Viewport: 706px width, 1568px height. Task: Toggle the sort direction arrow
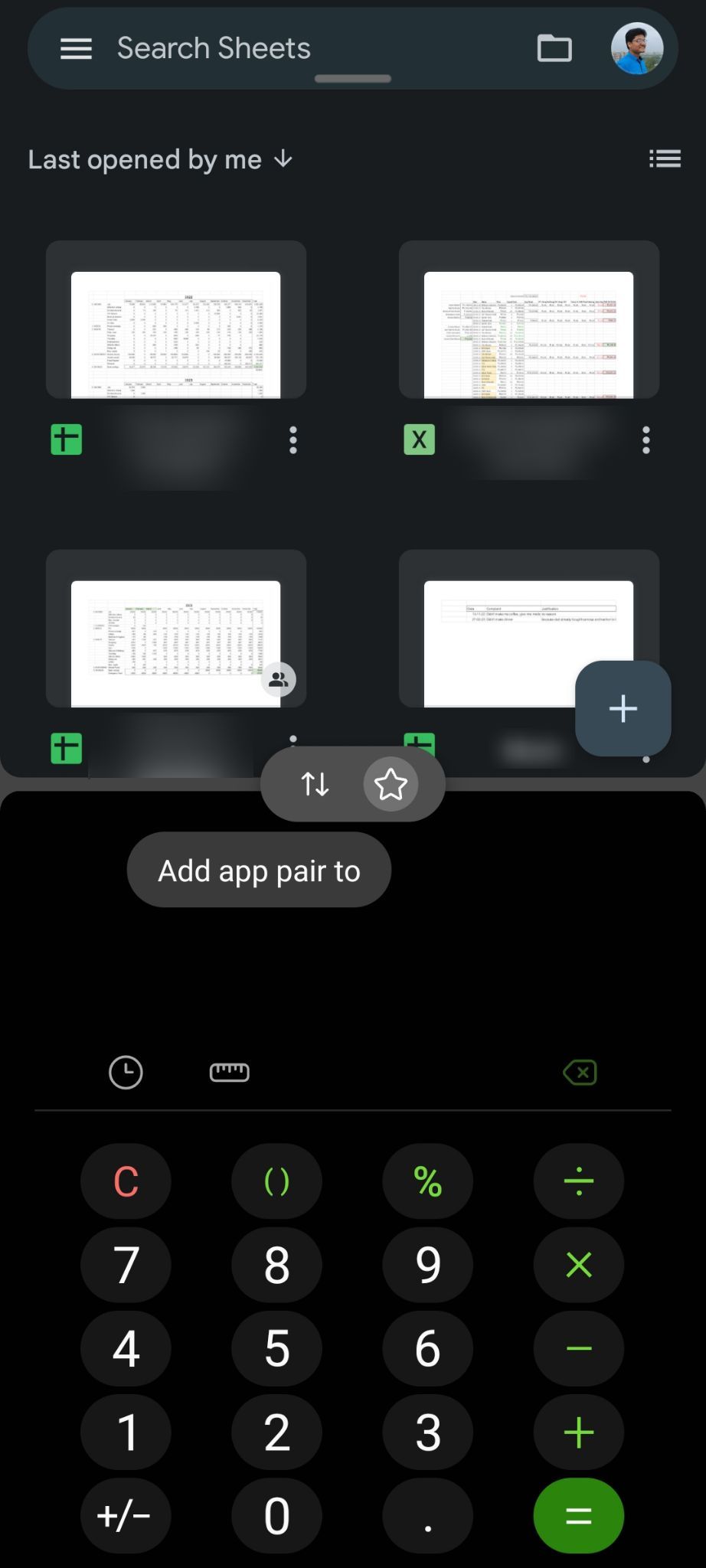pyautogui.click(x=283, y=159)
